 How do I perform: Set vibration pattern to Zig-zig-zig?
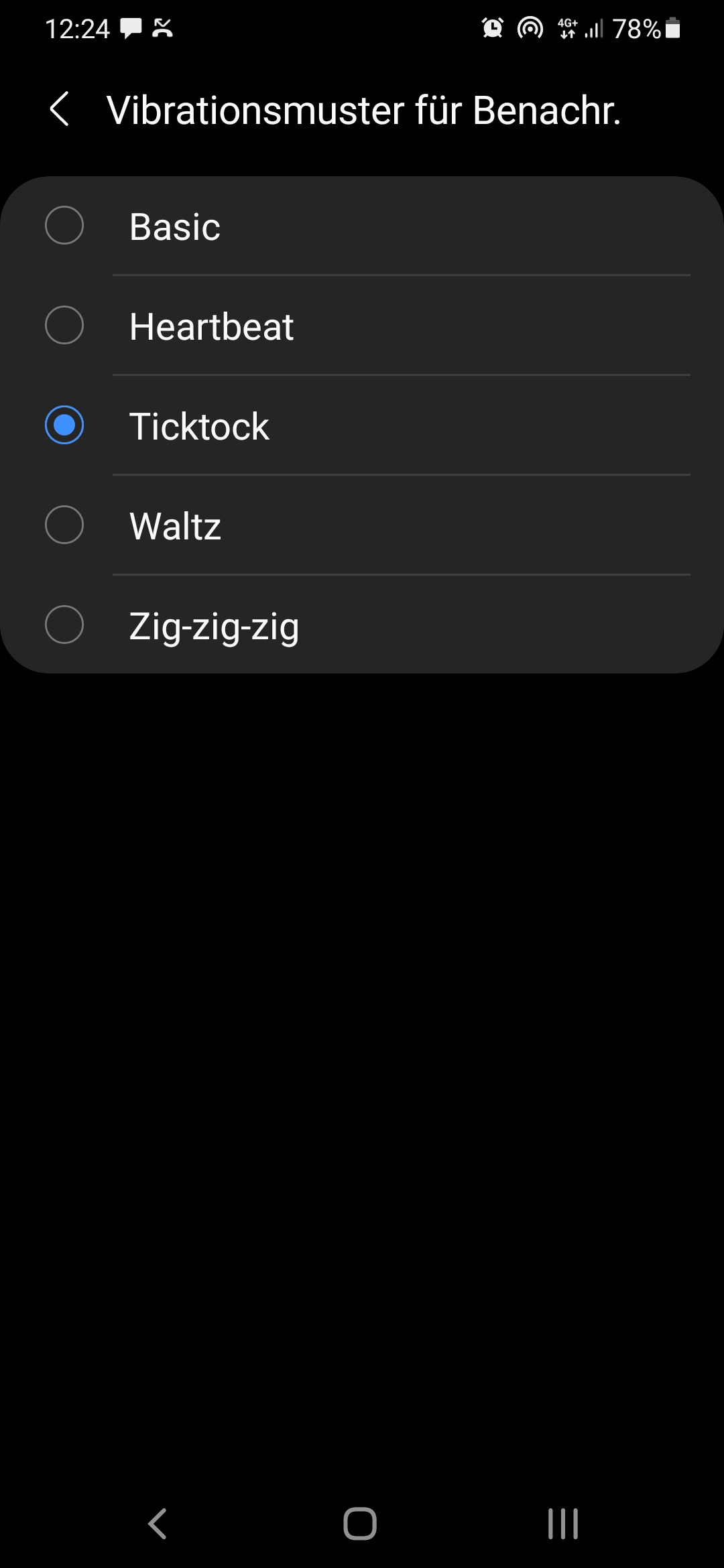(x=64, y=625)
